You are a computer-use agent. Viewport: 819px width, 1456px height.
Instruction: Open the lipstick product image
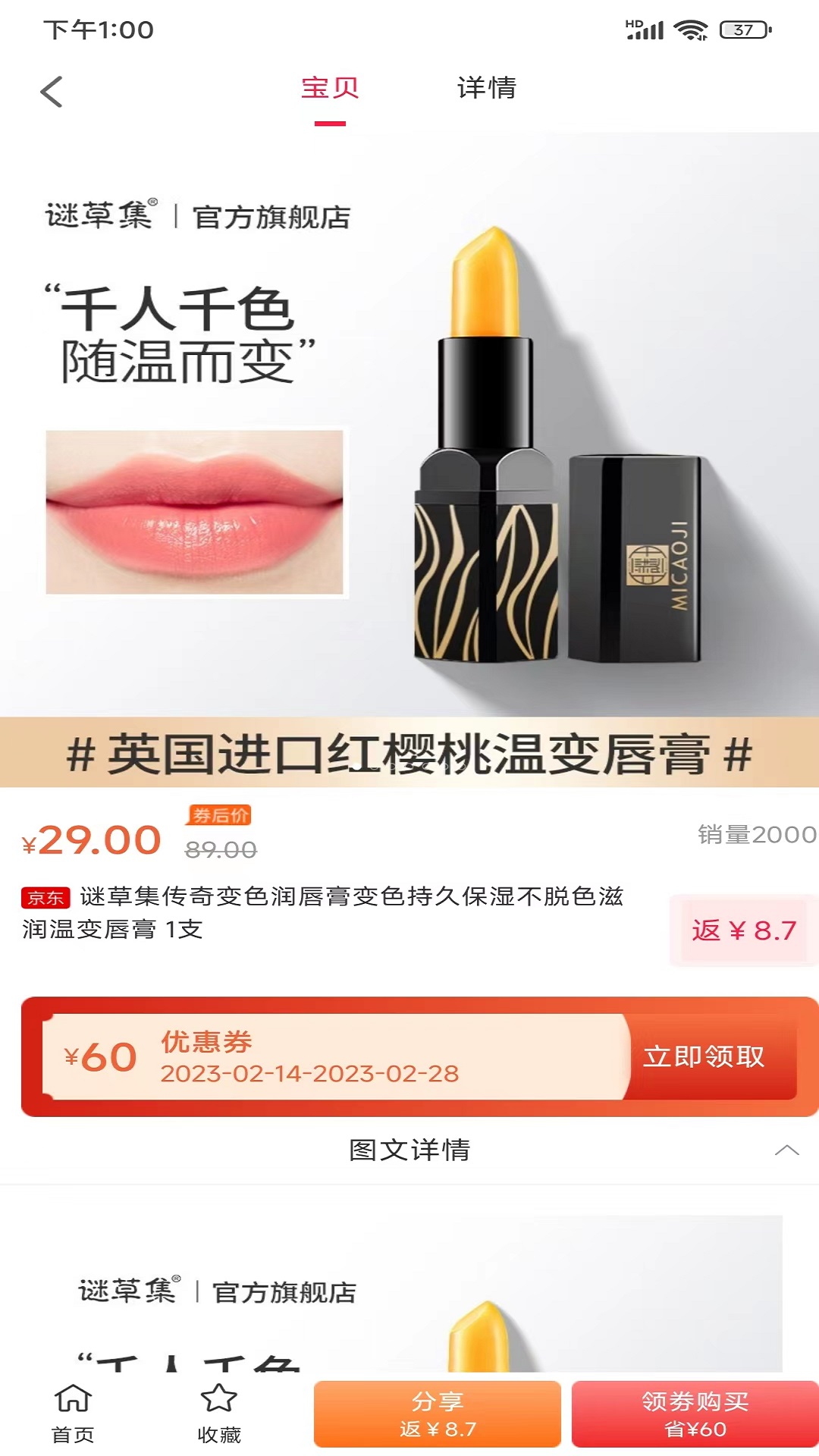tap(409, 460)
